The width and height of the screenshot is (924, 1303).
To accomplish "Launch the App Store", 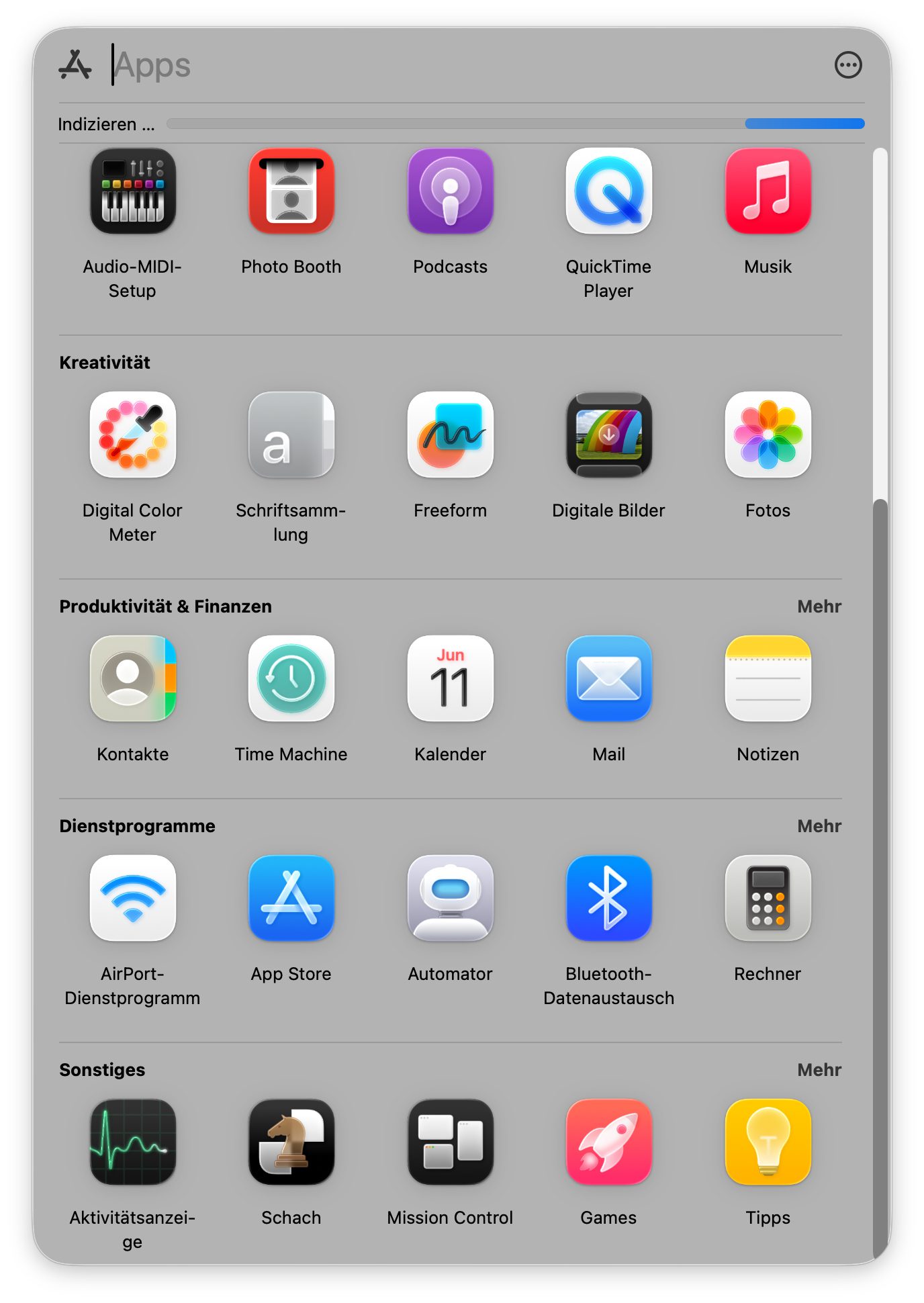I will coord(291,899).
